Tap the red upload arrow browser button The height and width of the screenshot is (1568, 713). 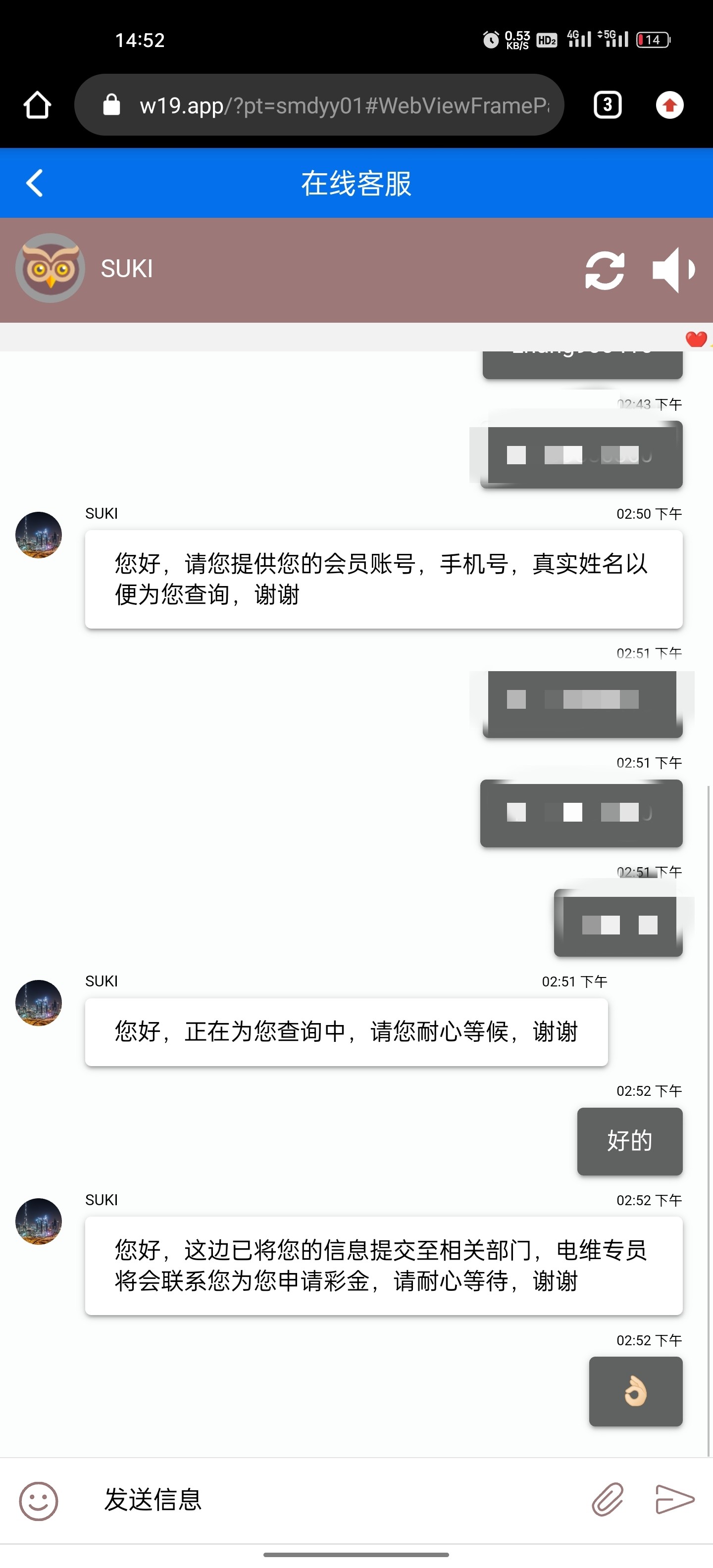coord(669,105)
